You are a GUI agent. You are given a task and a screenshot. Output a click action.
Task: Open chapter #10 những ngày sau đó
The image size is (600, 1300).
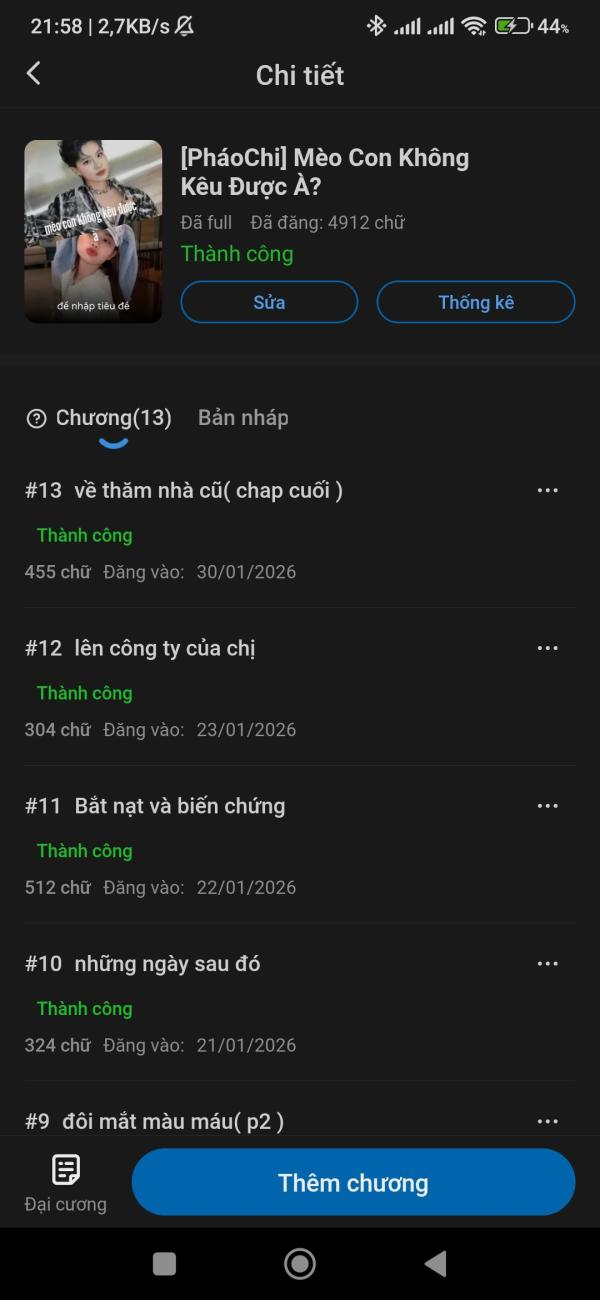[x=167, y=964]
